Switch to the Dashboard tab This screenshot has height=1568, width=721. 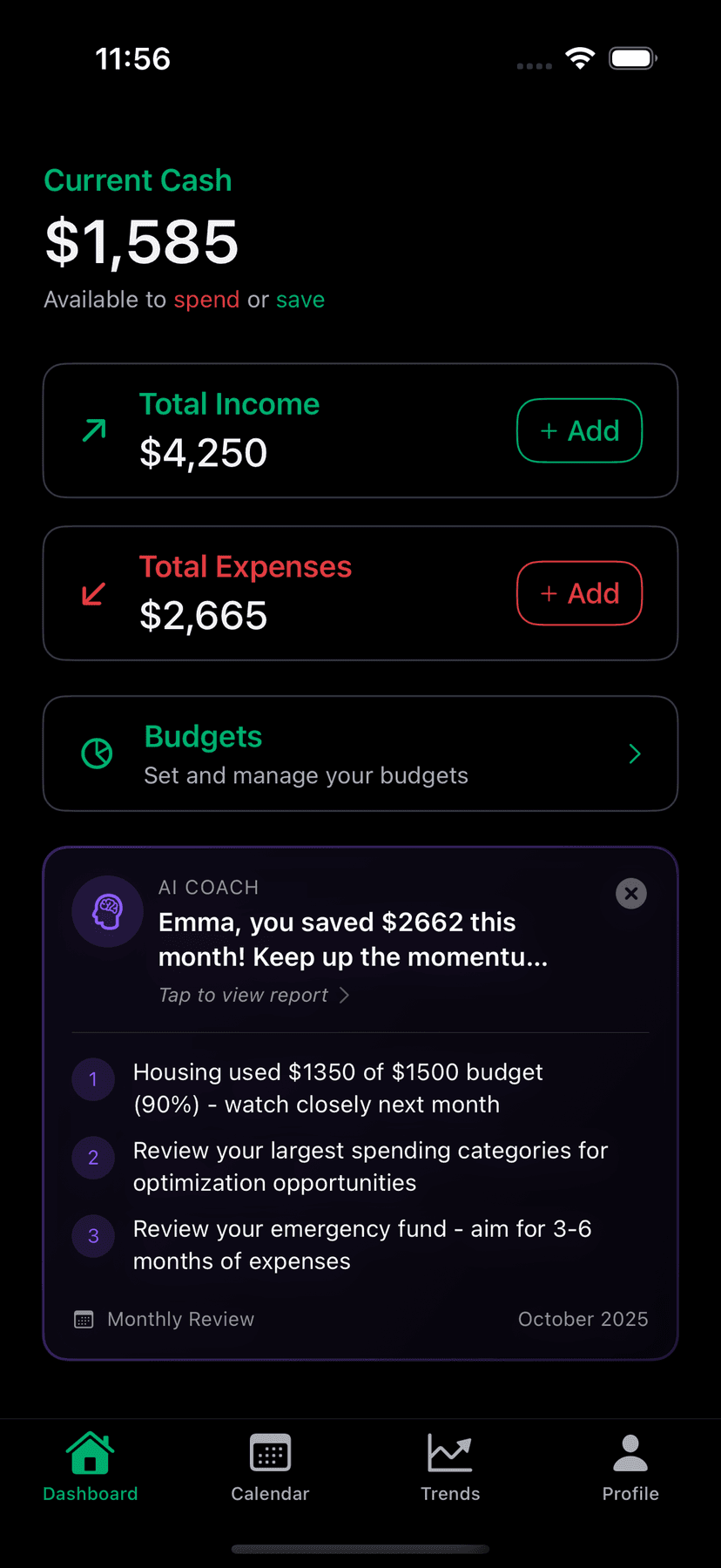pos(90,1463)
